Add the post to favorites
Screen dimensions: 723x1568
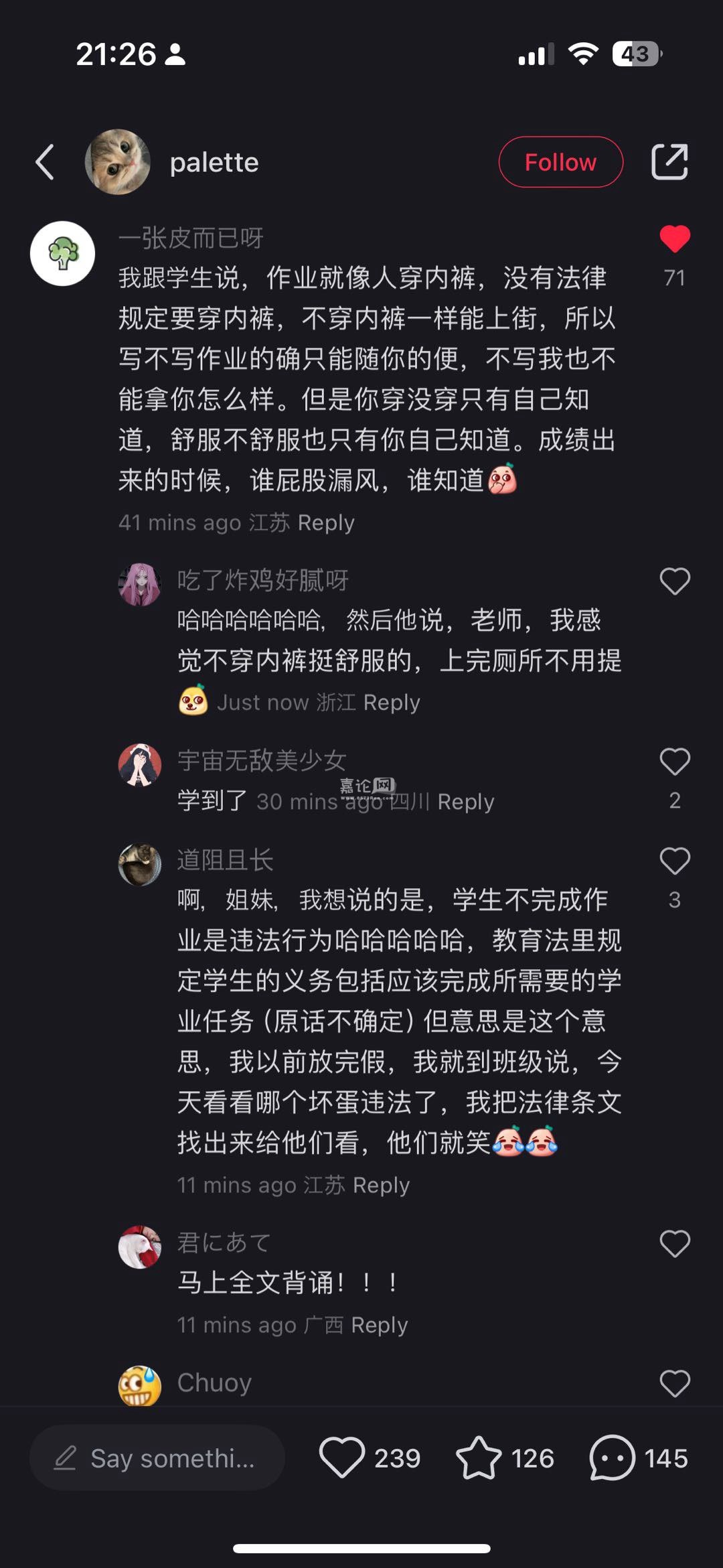point(479,1458)
